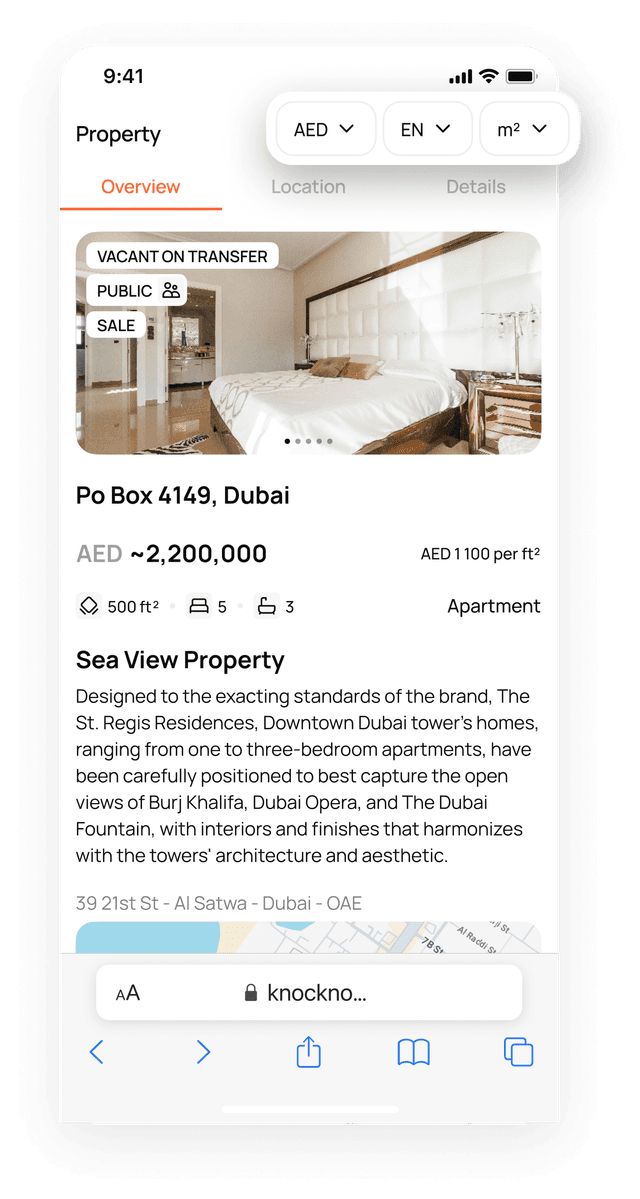The image size is (640, 1199).
Task: Open the m² area unit dropdown
Action: 524,129
